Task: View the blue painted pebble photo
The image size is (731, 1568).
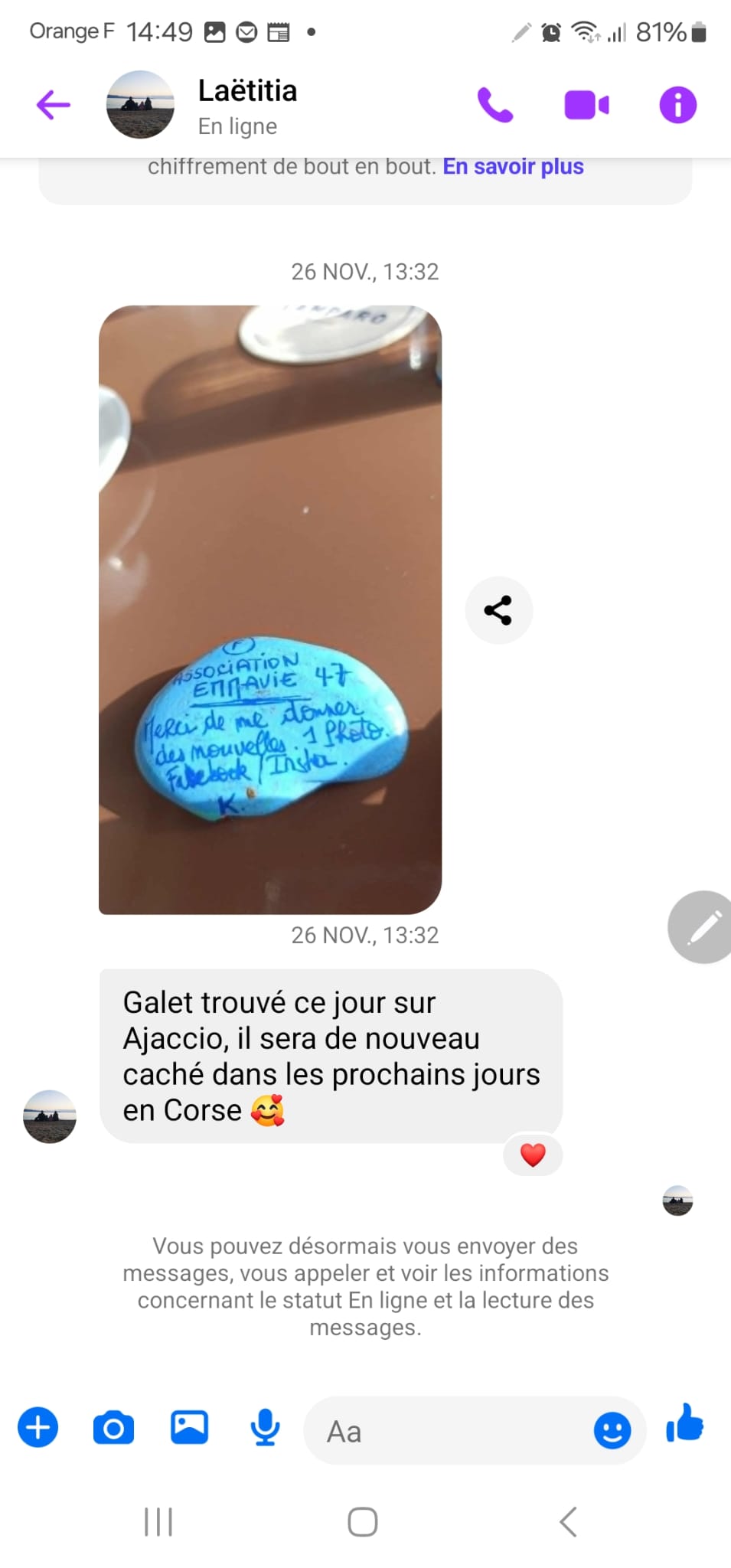Action: point(270,609)
